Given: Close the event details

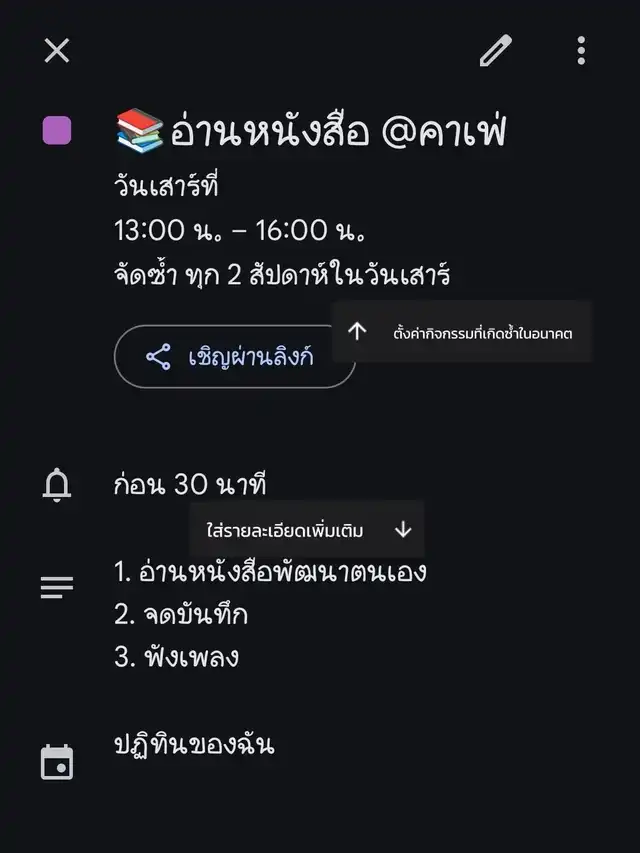Looking at the screenshot, I should [x=57, y=51].
